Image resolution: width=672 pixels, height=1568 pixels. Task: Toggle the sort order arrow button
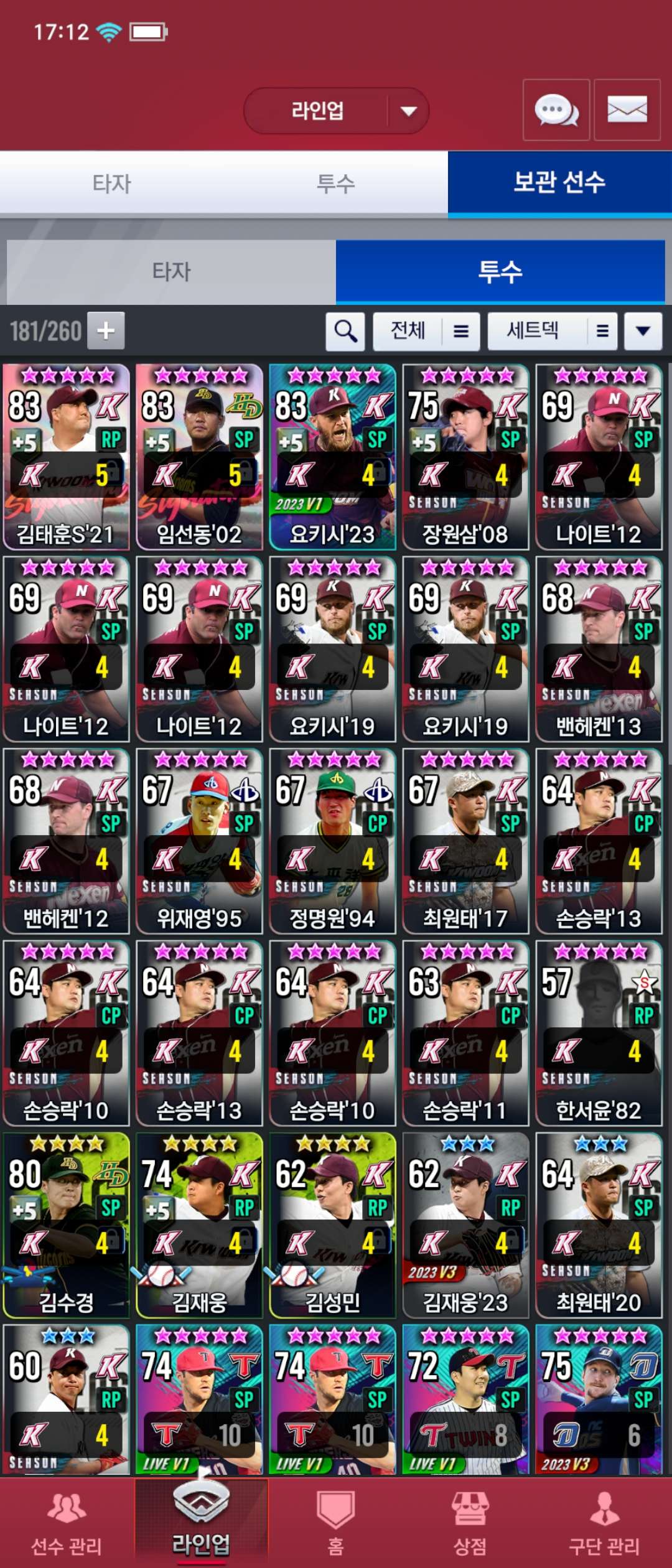click(643, 330)
